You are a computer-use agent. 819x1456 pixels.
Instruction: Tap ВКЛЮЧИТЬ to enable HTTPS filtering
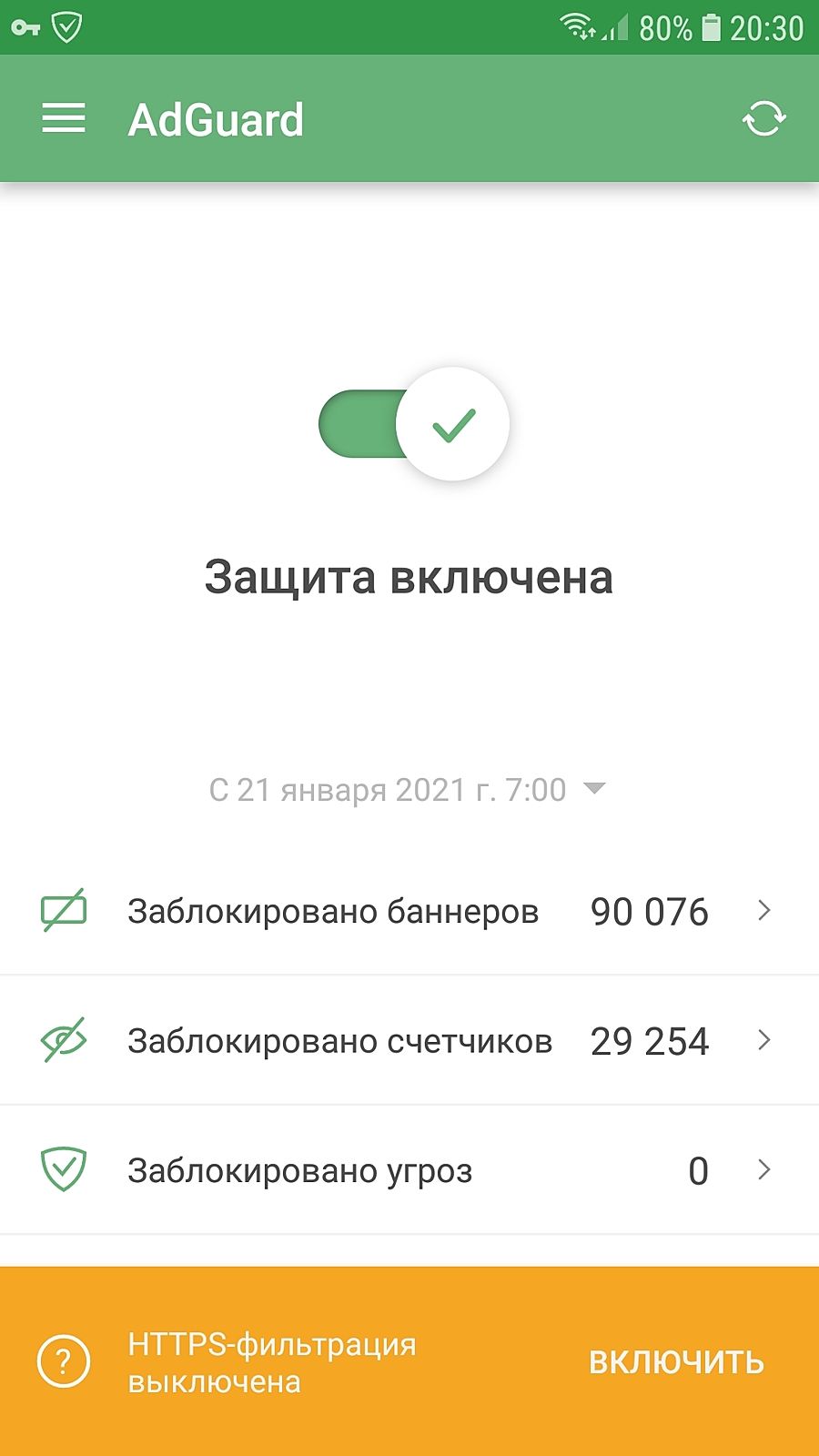pyautogui.click(x=676, y=1362)
